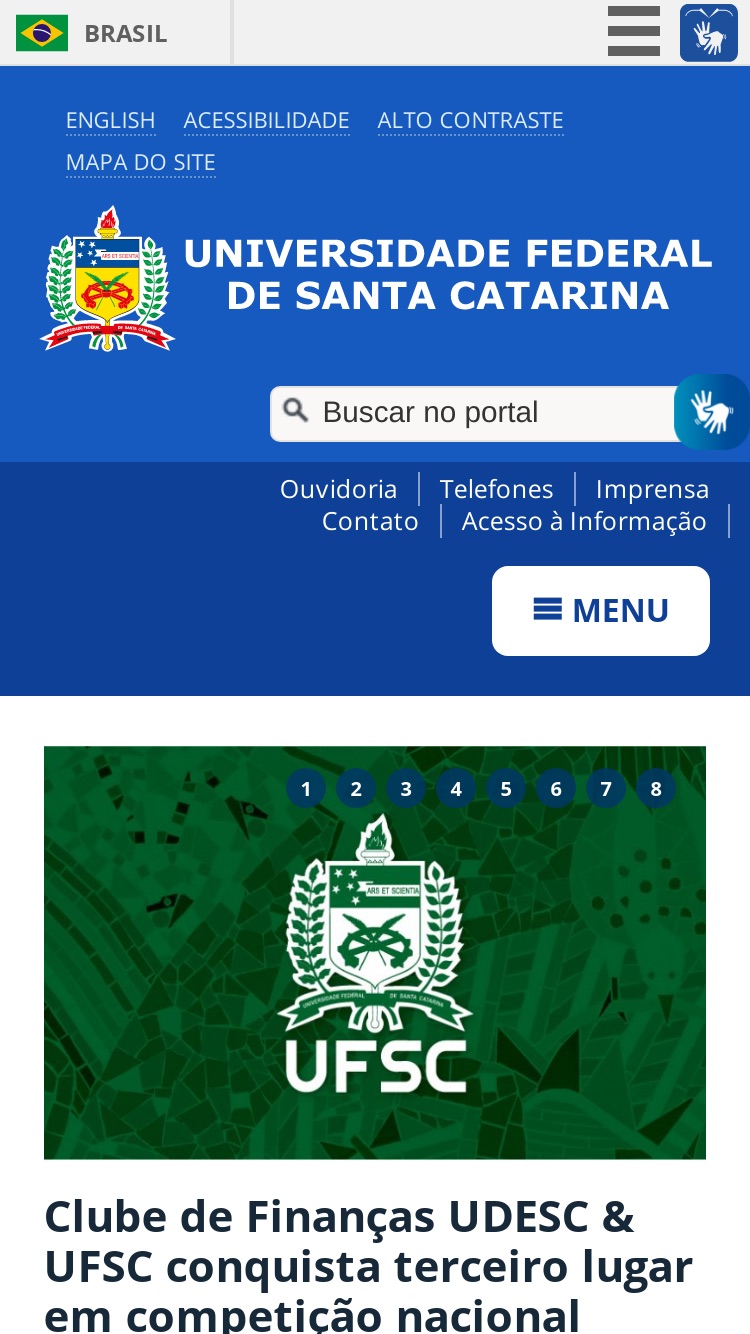
Task: Tap the Buscar no portal search field
Action: coord(476,413)
